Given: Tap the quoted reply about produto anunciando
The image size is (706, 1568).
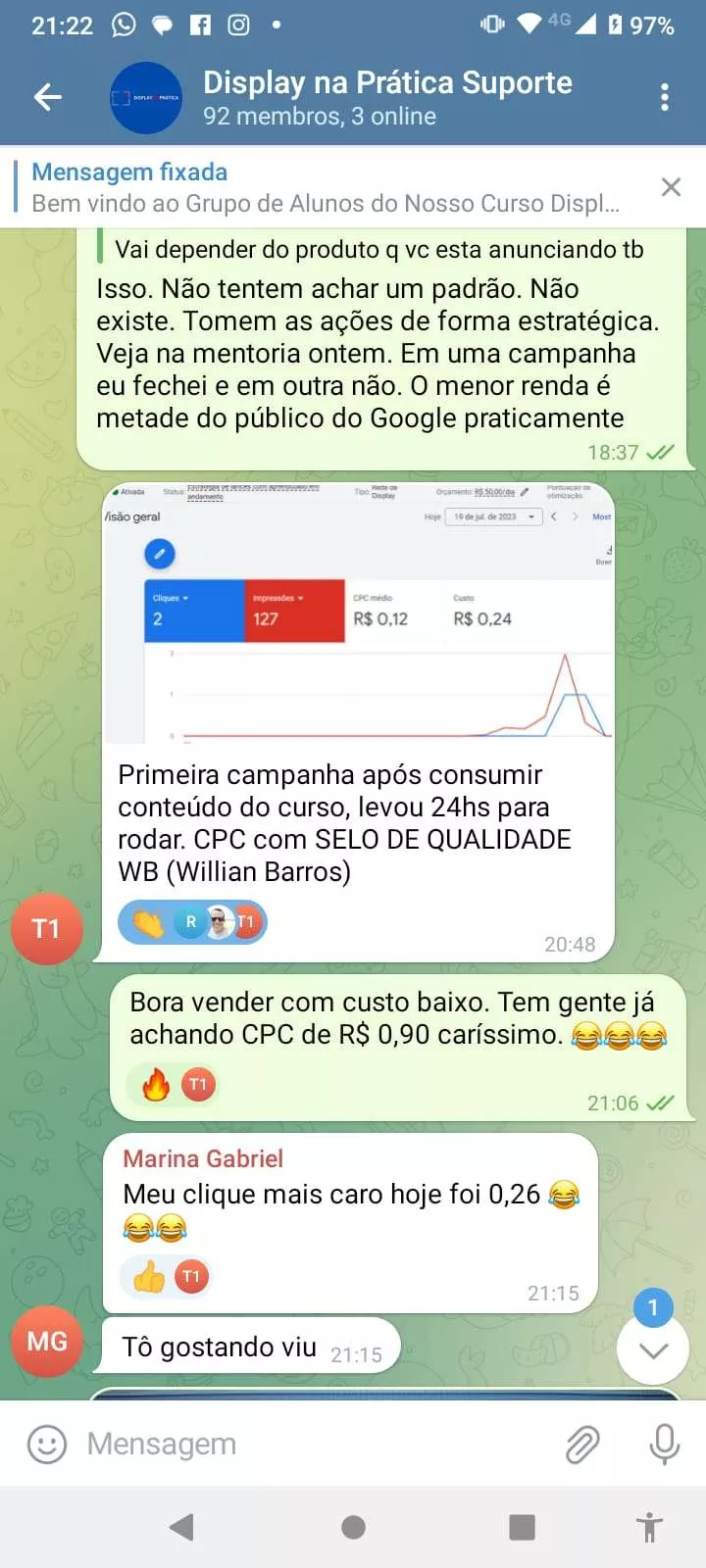Looking at the screenshot, I should [378, 250].
